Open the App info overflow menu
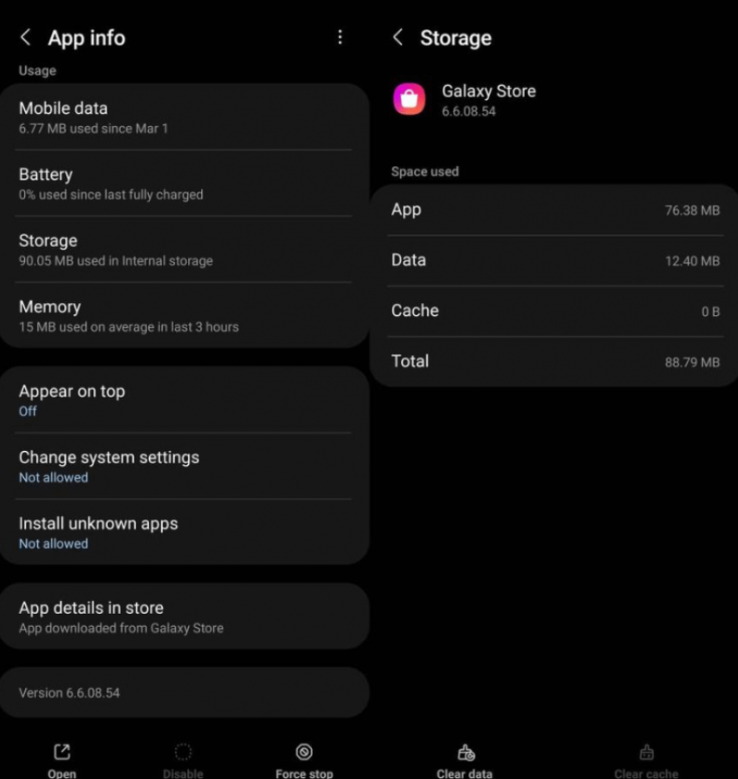This screenshot has width=738, height=779. tap(340, 38)
